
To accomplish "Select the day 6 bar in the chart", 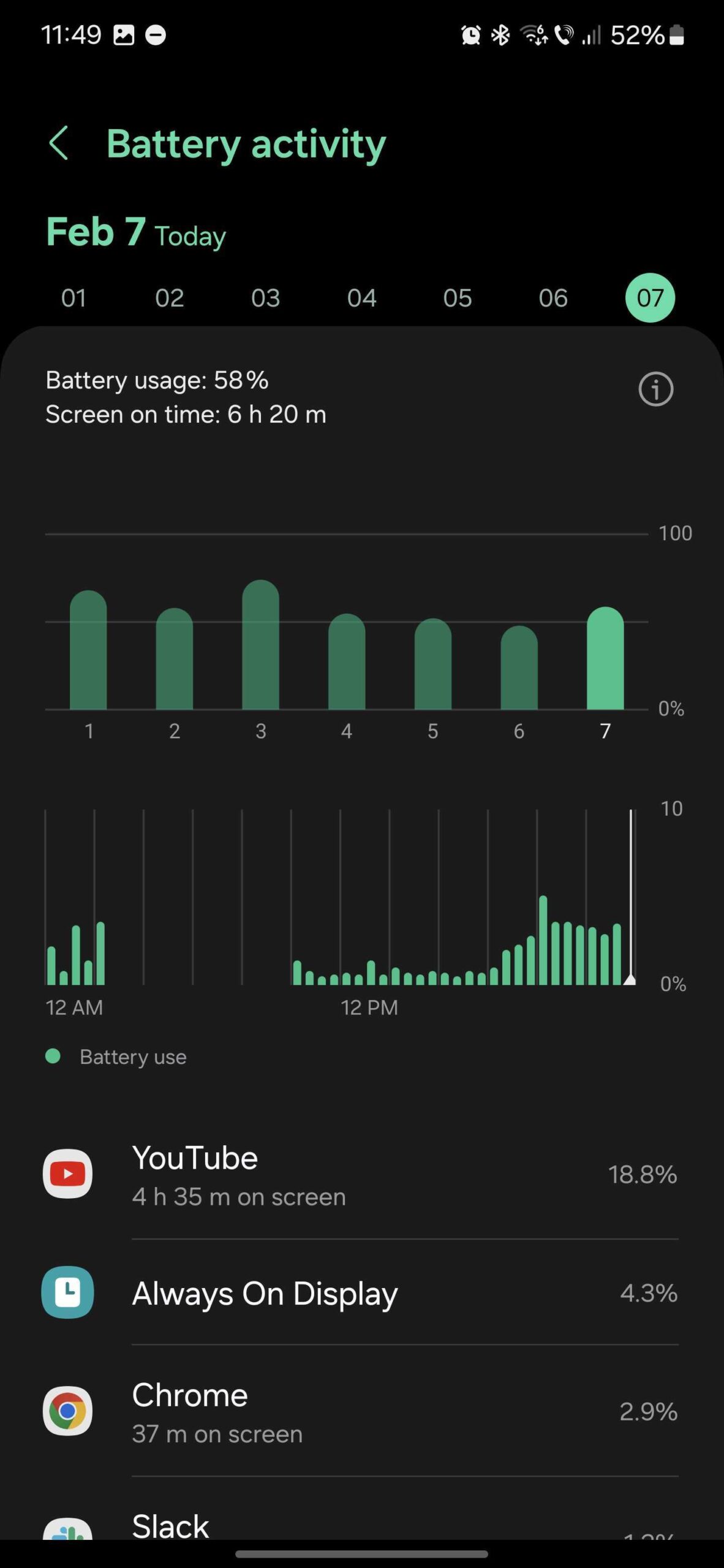I will point(519,669).
